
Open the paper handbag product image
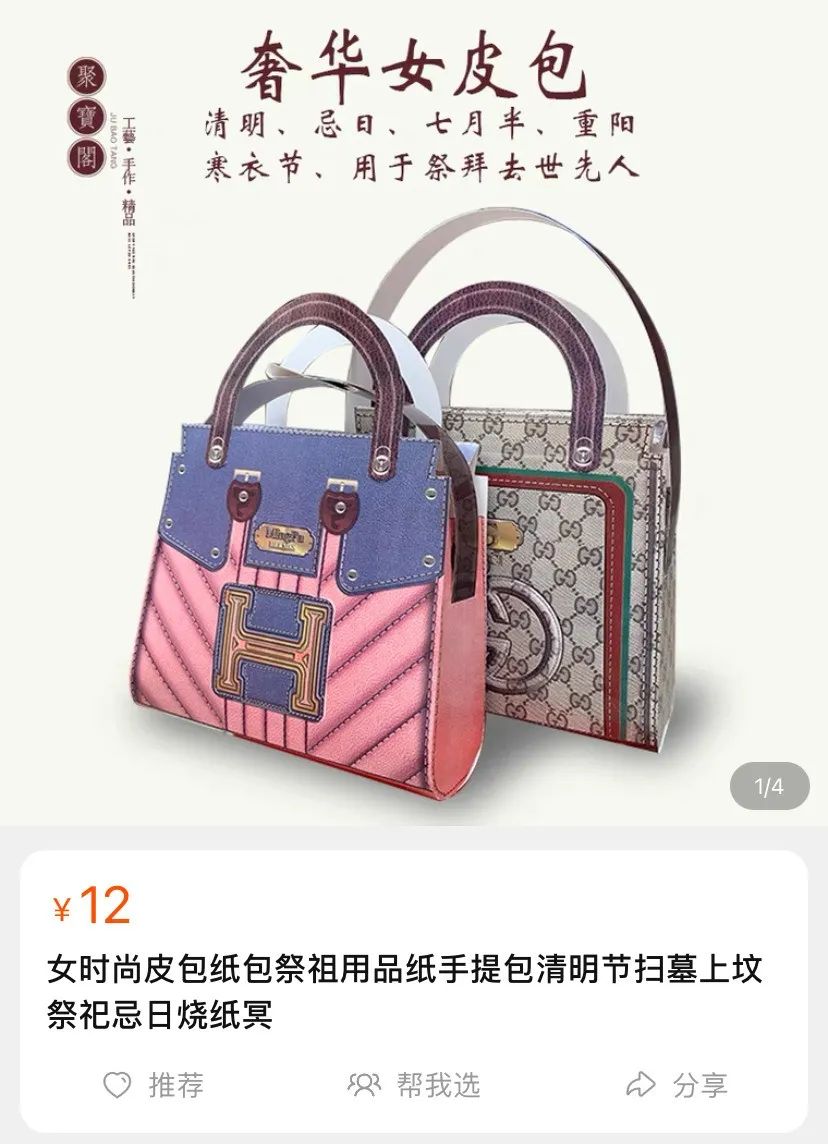click(x=414, y=500)
